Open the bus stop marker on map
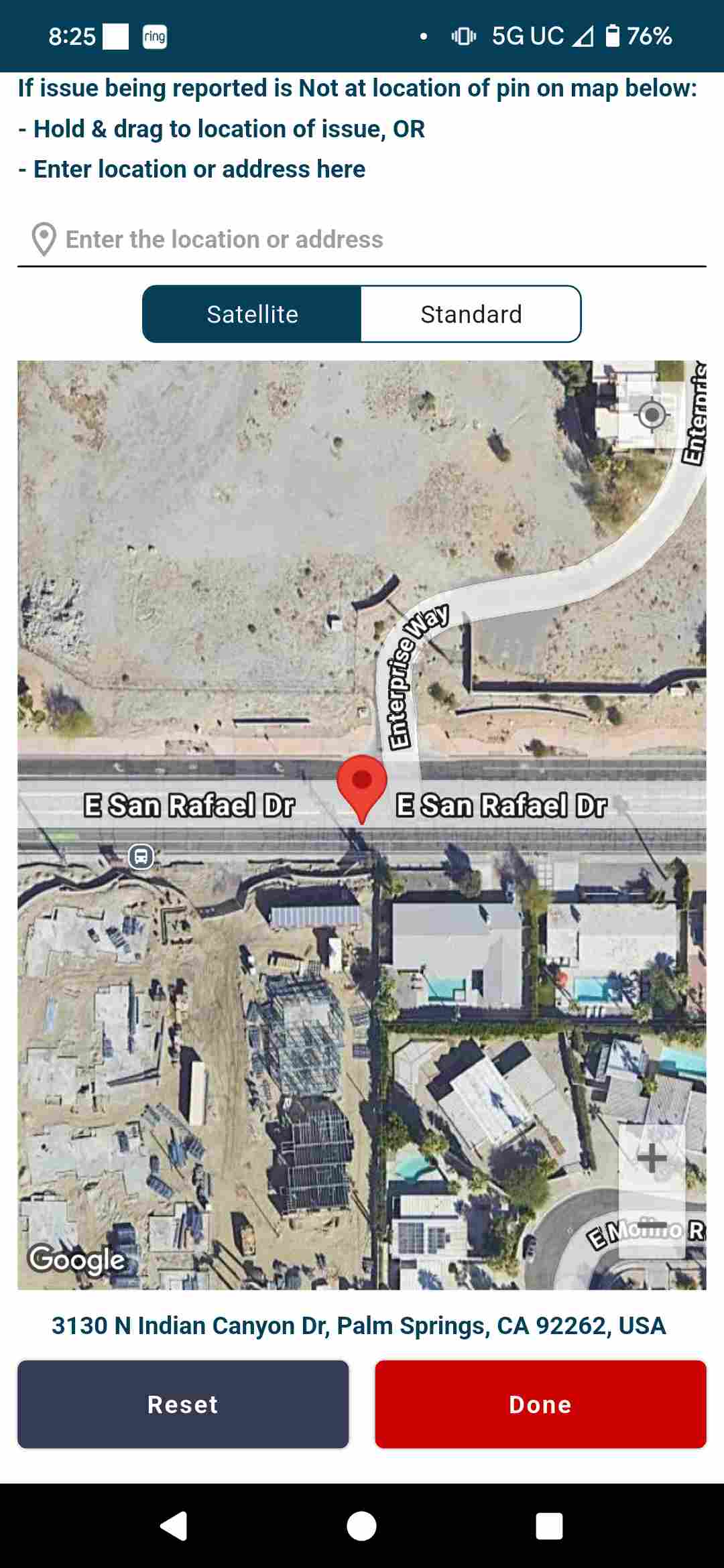724x1568 pixels. click(141, 856)
